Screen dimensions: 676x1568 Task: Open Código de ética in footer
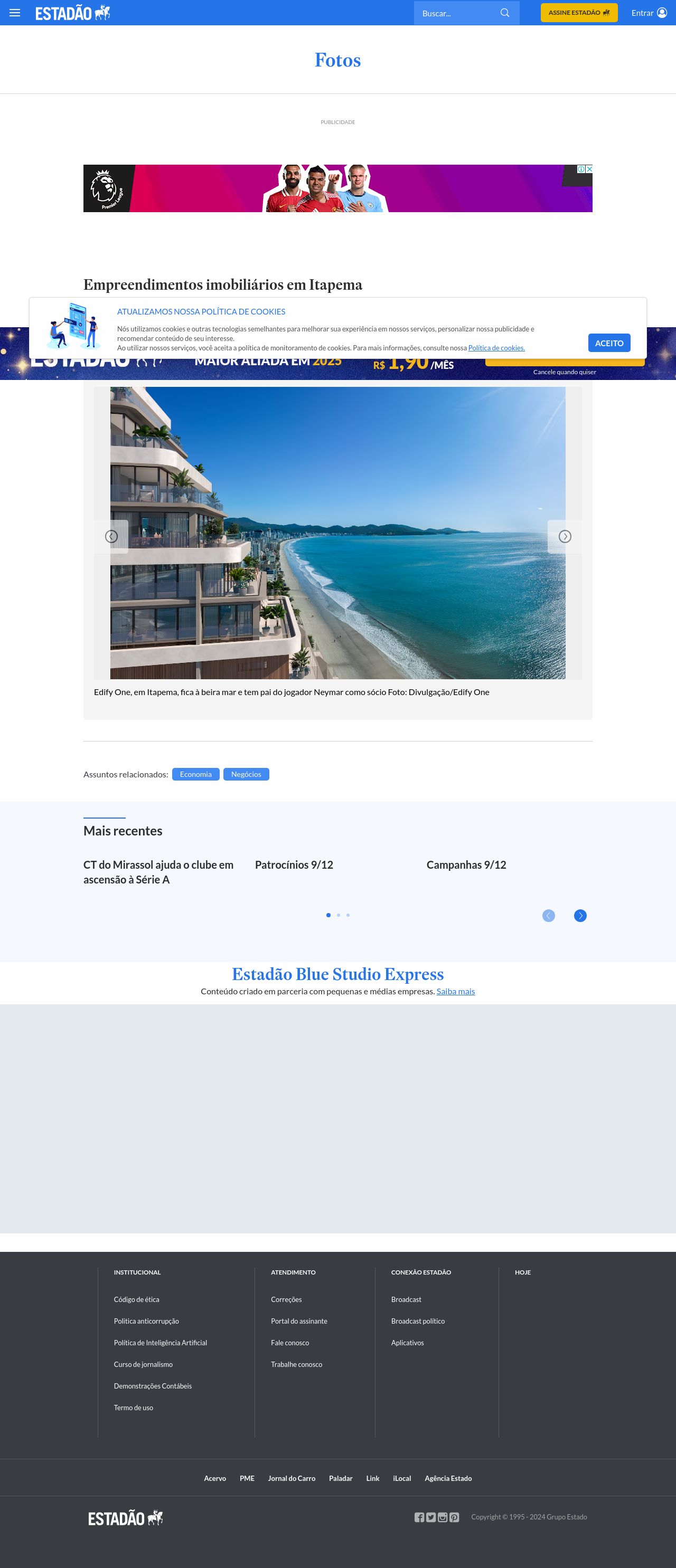(x=136, y=1299)
